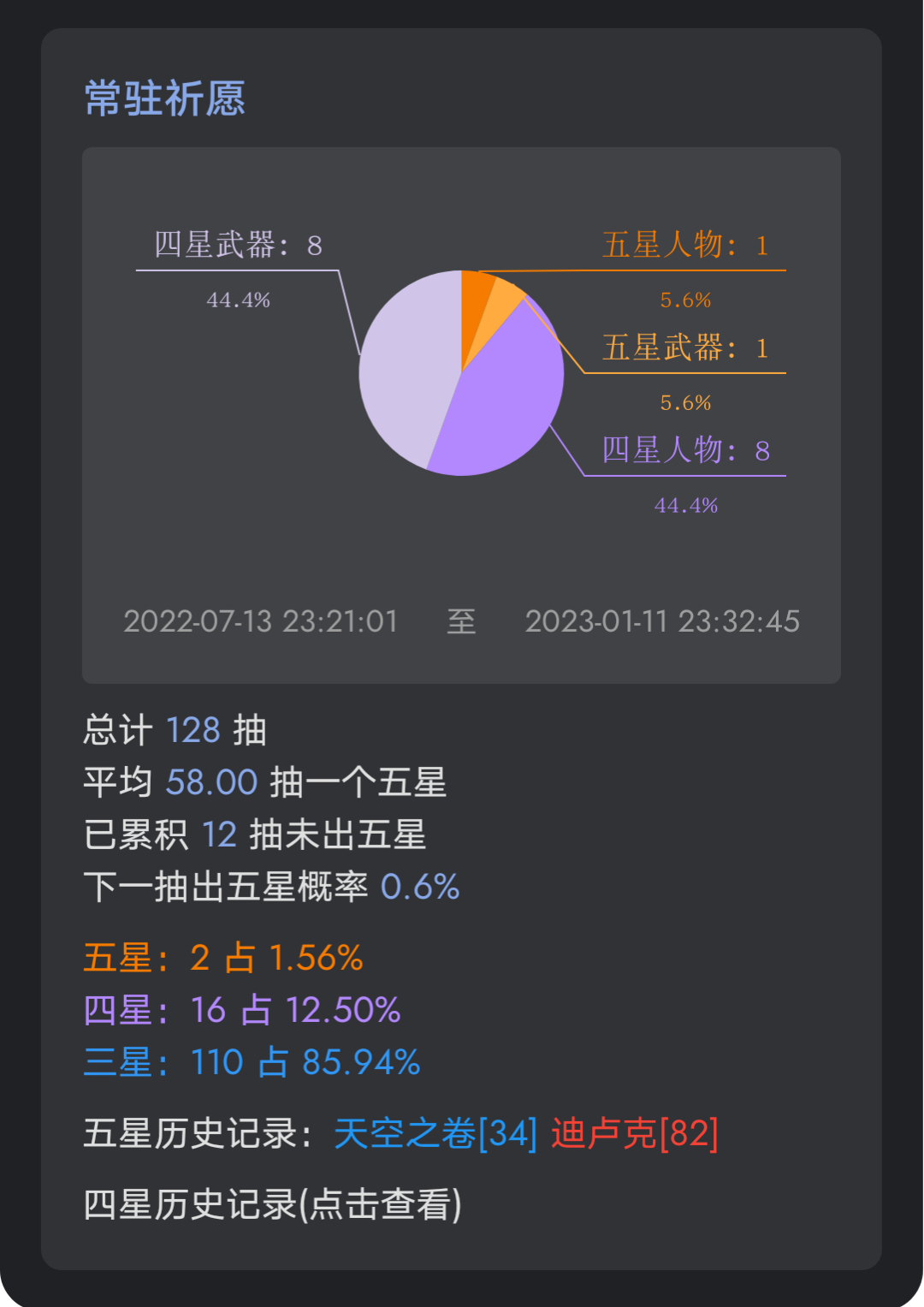The height and width of the screenshot is (1307, 924).
Task: Expand the 四星历史记录 (点击查看) section
Action: [x=272, y=1204]
